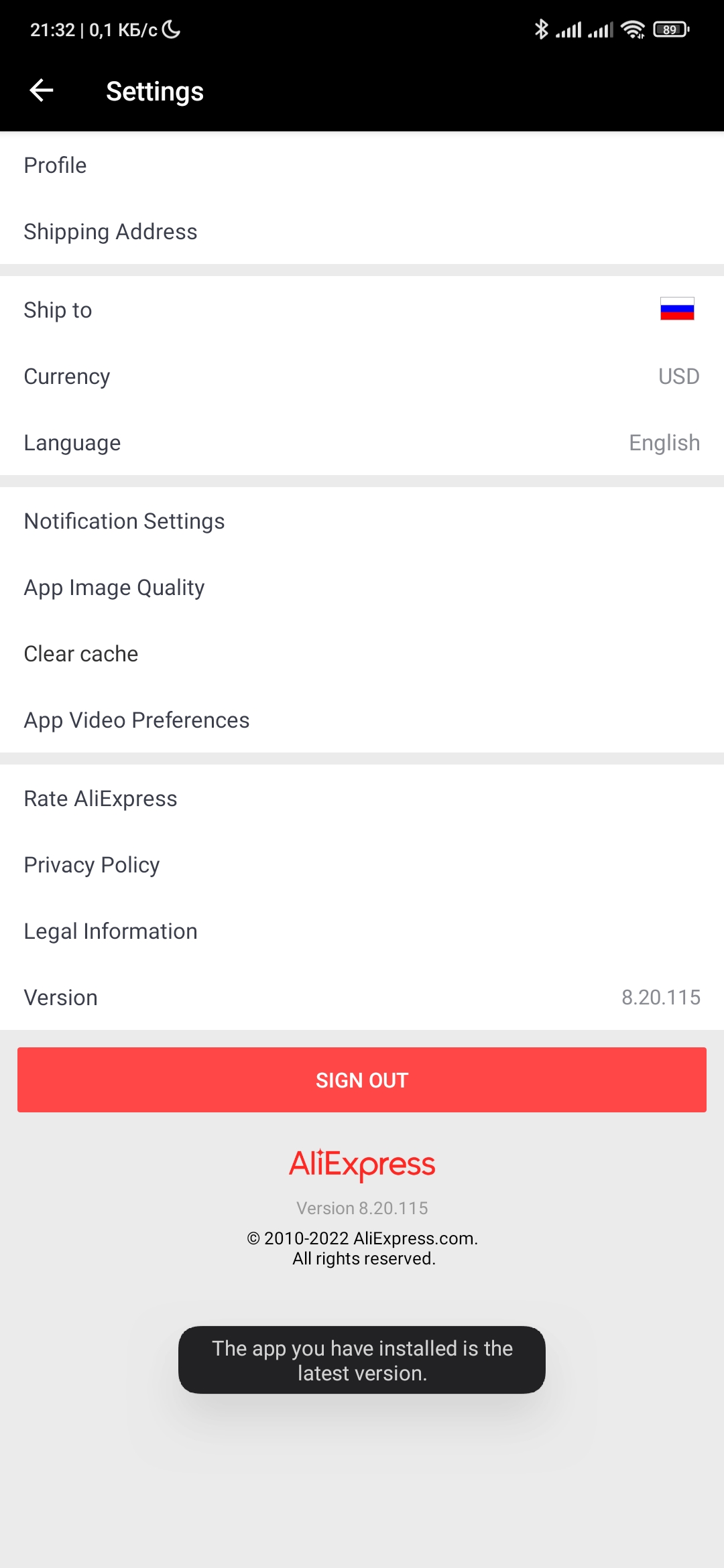The image size is (724, 1568).
Task: Check the Version row
Action: click(x=362, y=998)
